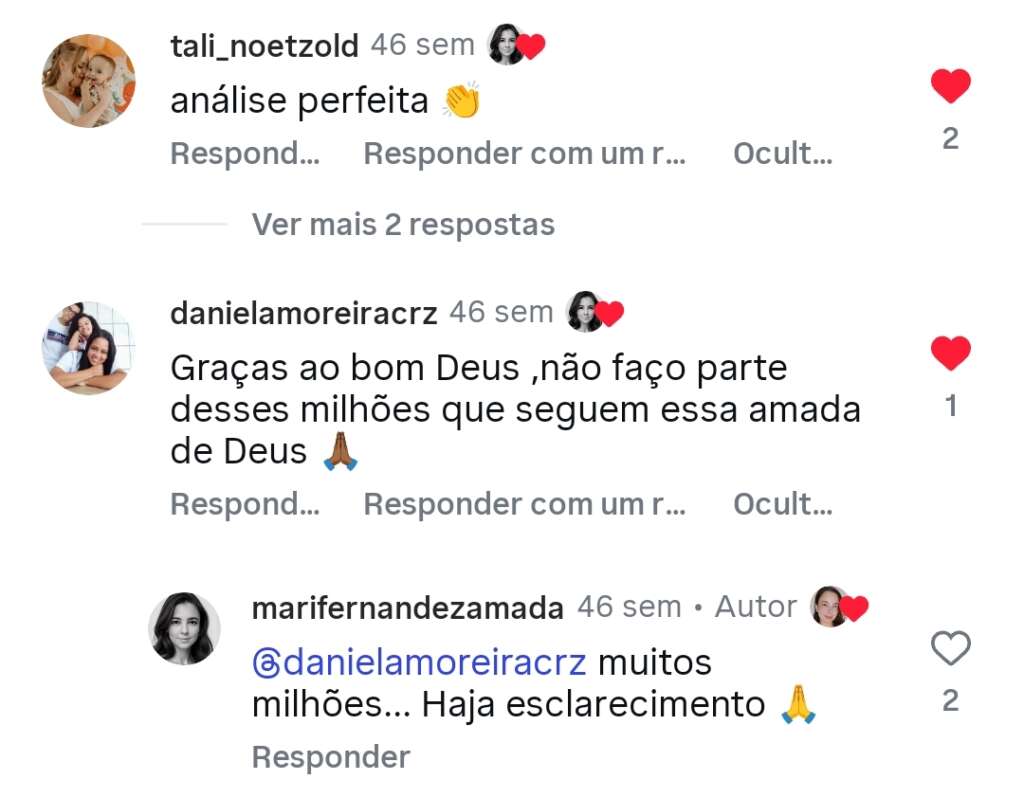1024x798 pixels.
Task: Unlike tali_noetzold's comment
Action: tap(950, 86)
